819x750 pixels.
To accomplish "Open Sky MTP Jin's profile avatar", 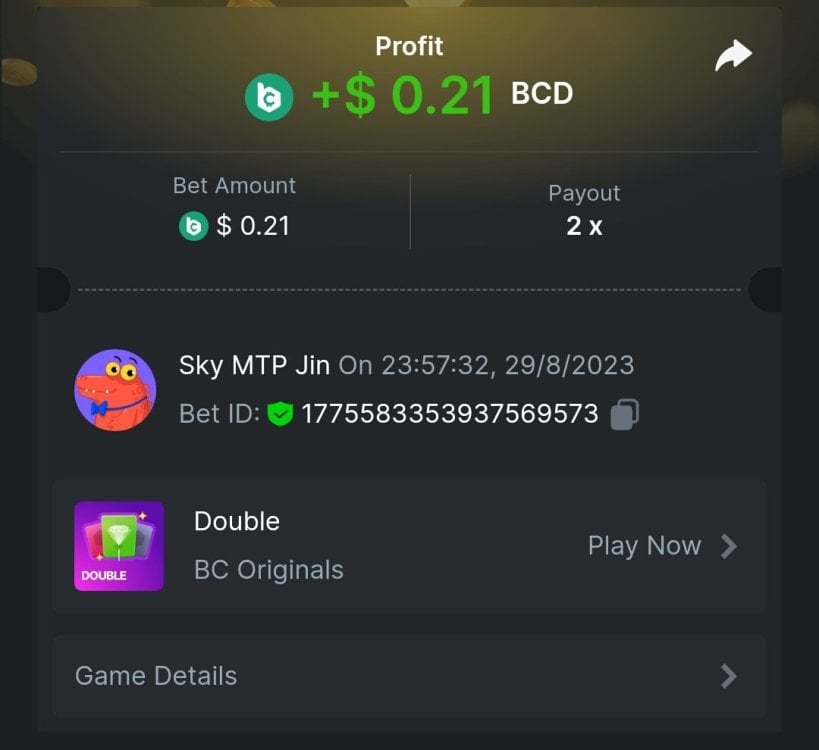I will 115,390.
